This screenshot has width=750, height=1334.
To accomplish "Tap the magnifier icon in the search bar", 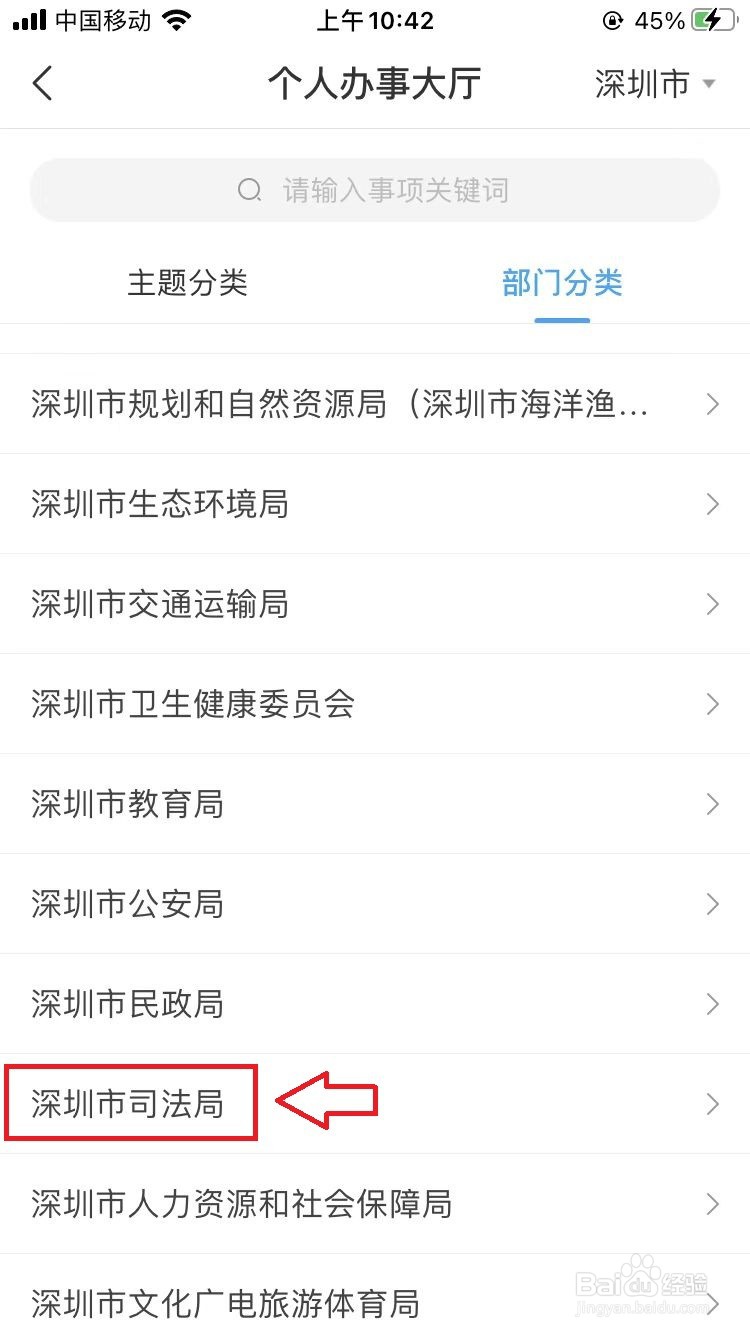I will pyautogui.click(x=248, y=190).
